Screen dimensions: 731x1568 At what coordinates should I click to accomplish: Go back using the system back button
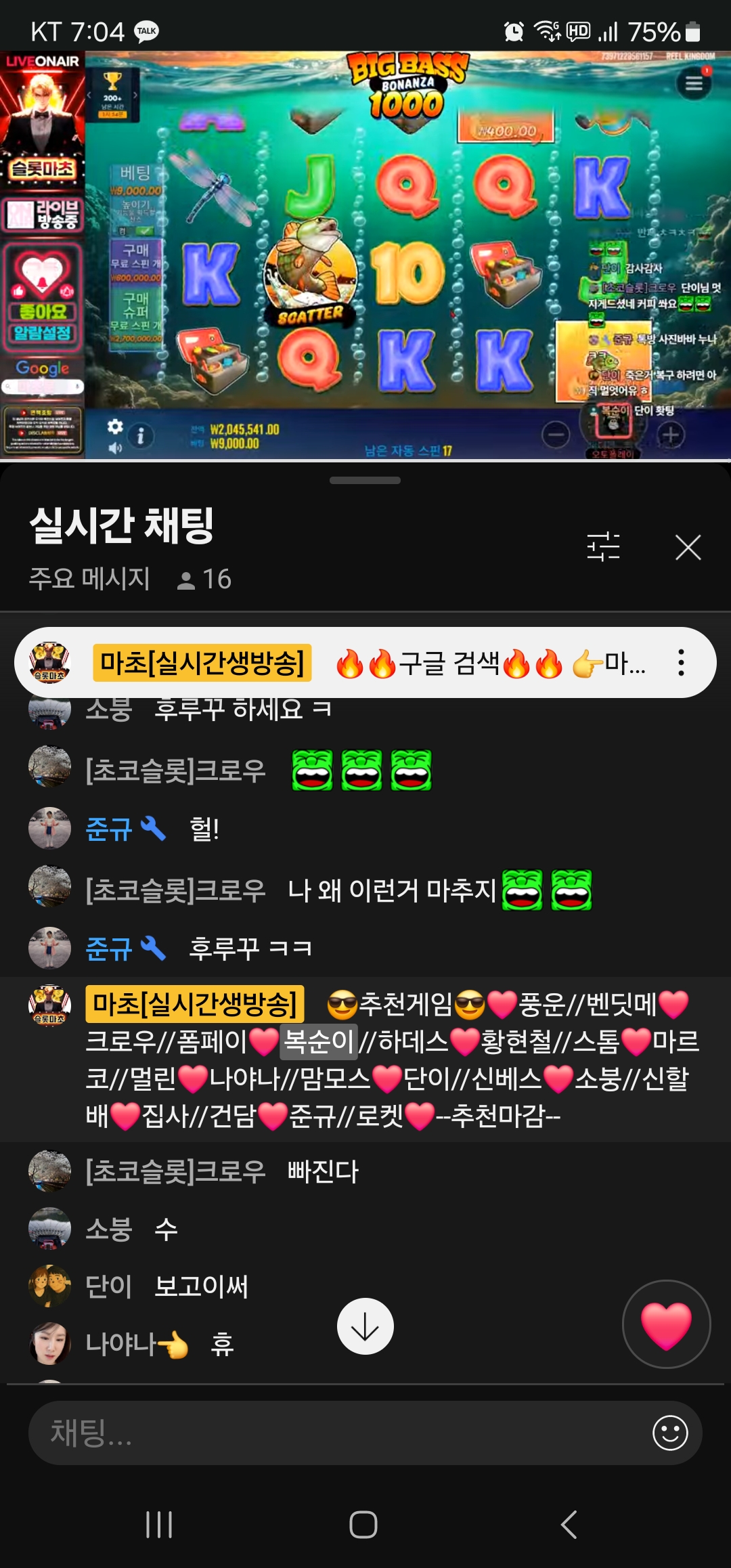click(569, 1525)
